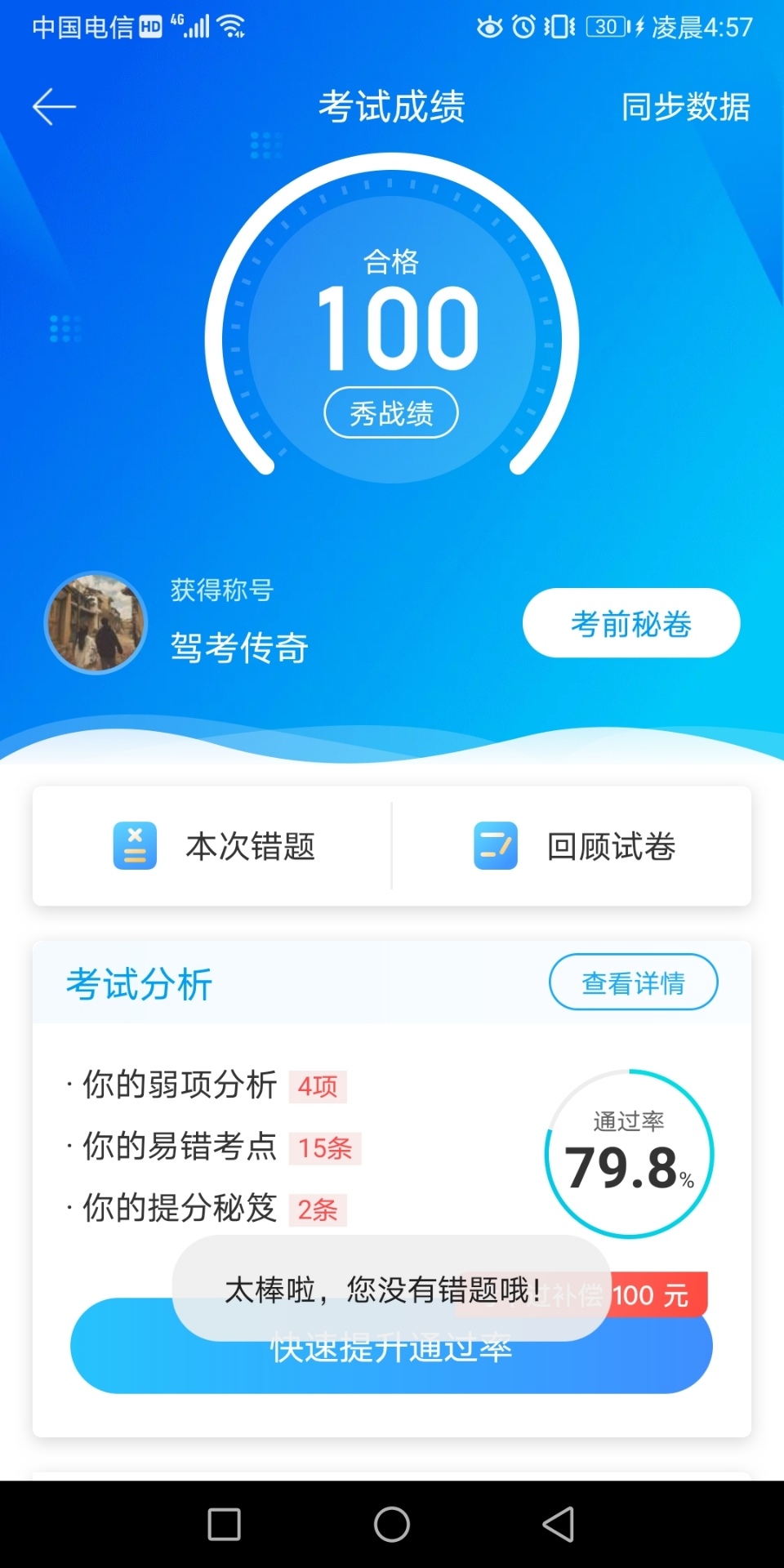Tap 考前秘卷 exam secret paper button

click(x=630, y=622)
